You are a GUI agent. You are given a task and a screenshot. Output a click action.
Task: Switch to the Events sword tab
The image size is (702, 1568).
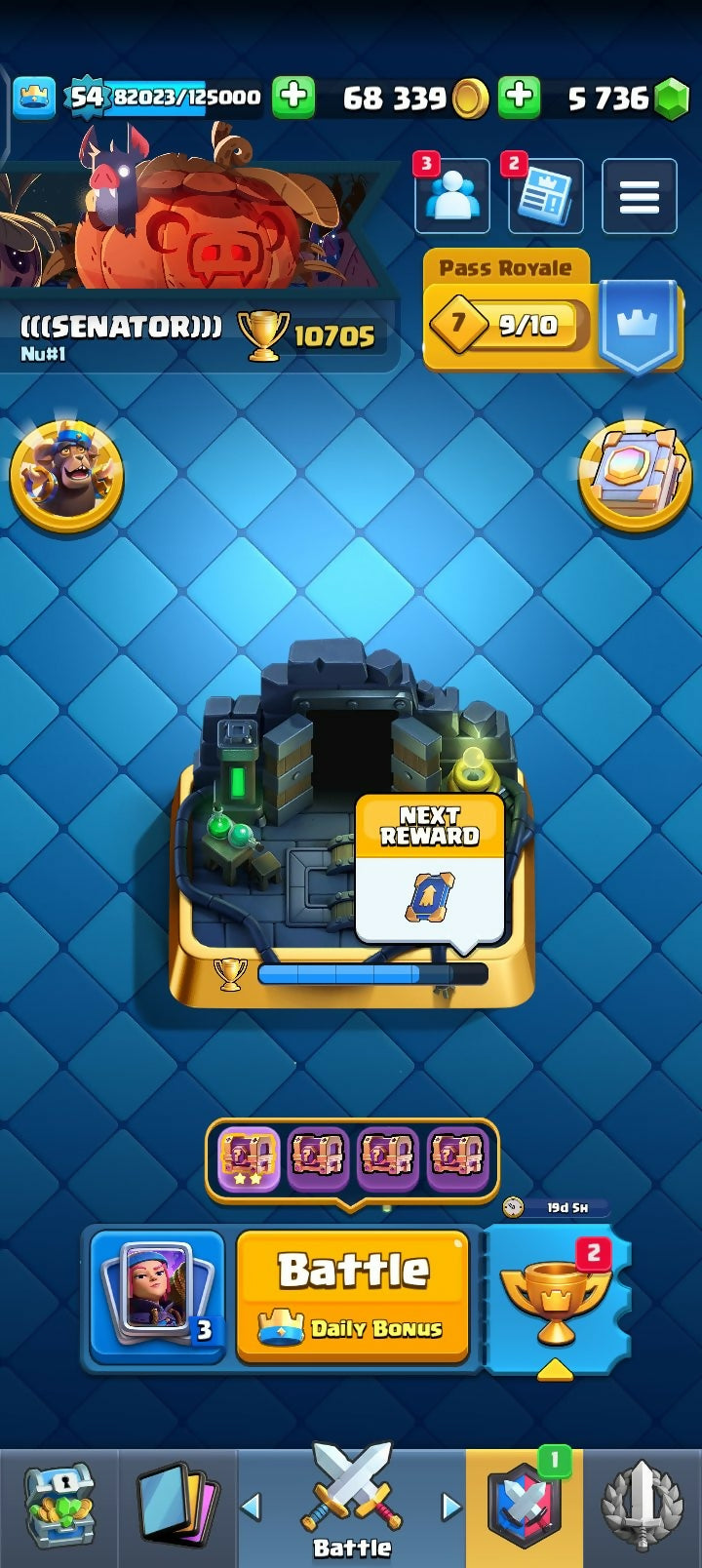[642, 1507]
